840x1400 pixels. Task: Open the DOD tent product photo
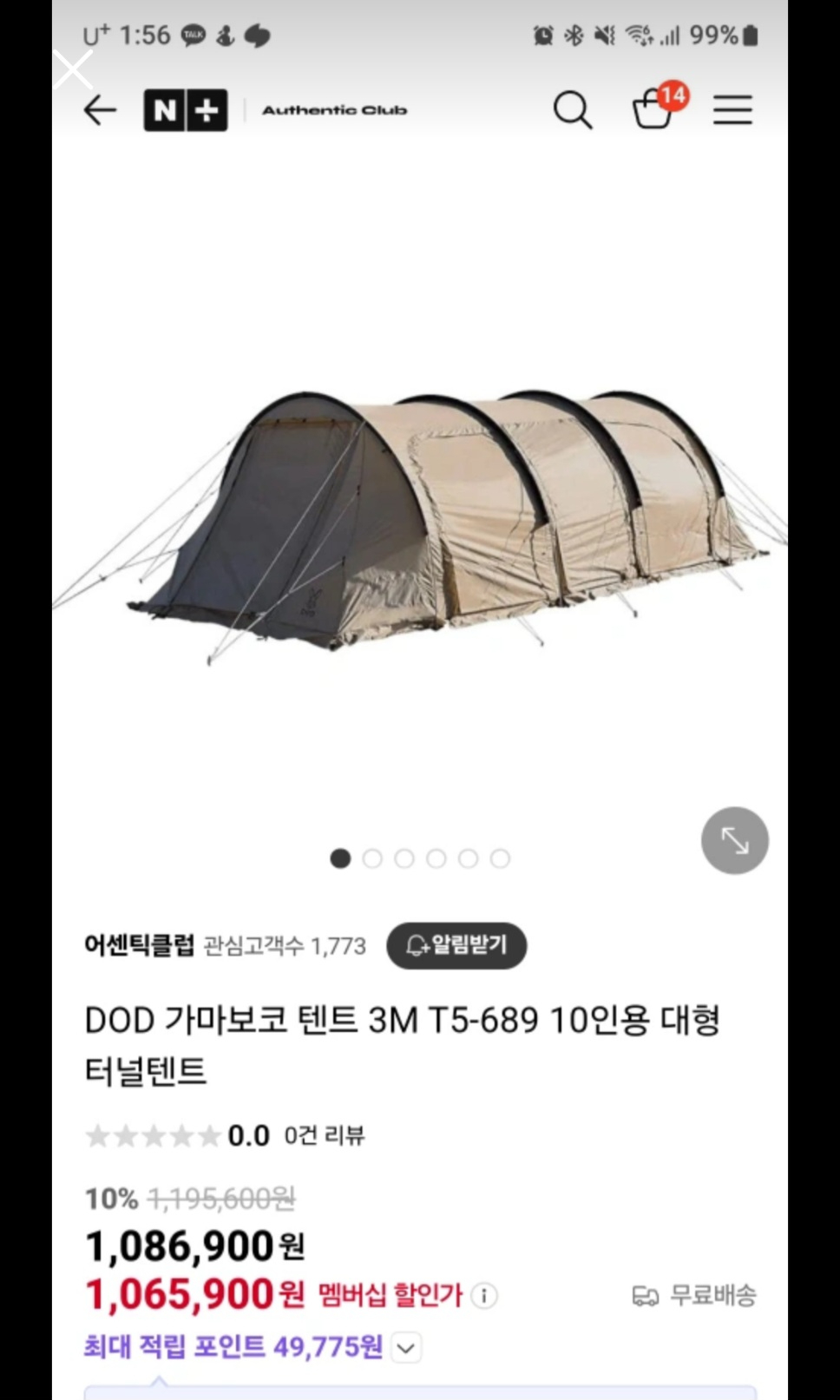[420, 521]
